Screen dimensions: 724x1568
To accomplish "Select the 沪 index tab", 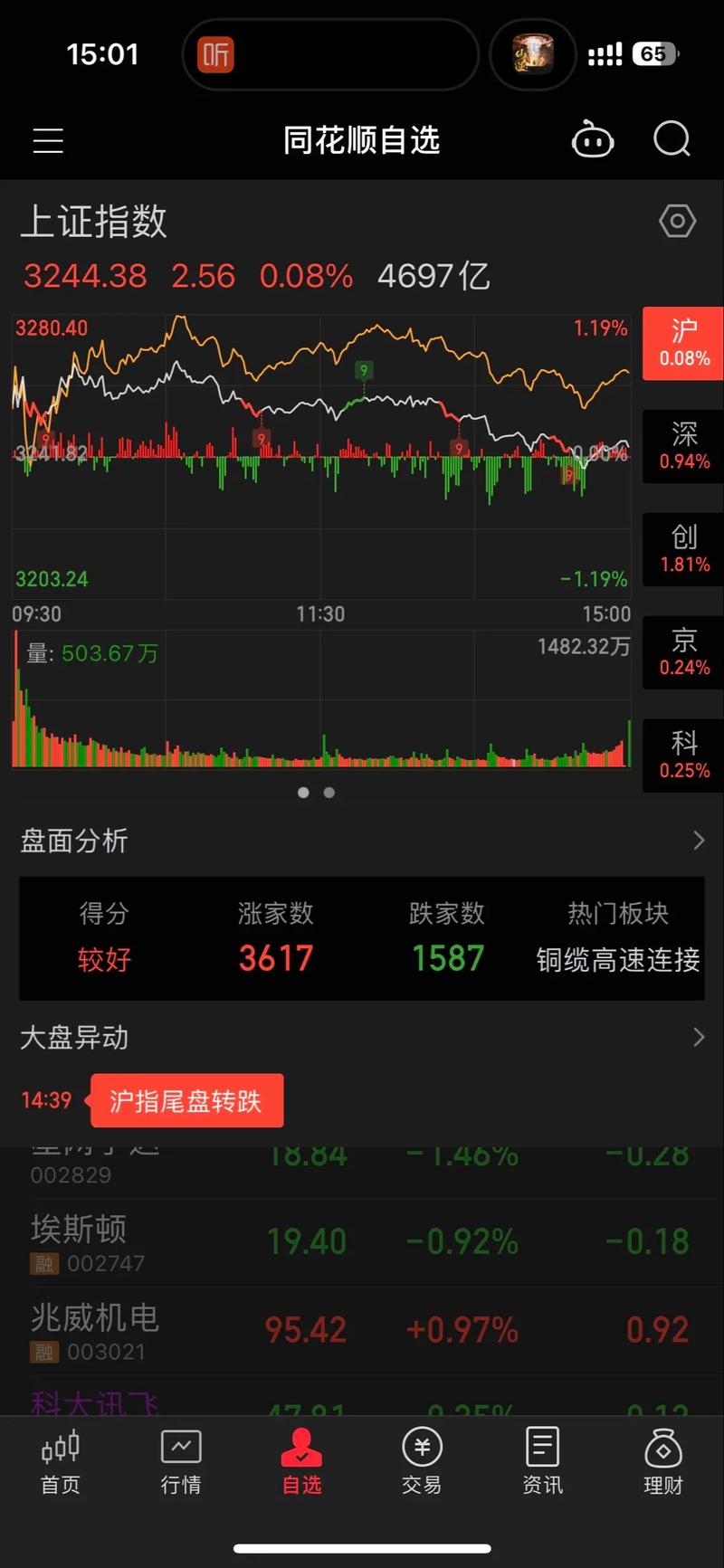I will [x=683, y=343].
